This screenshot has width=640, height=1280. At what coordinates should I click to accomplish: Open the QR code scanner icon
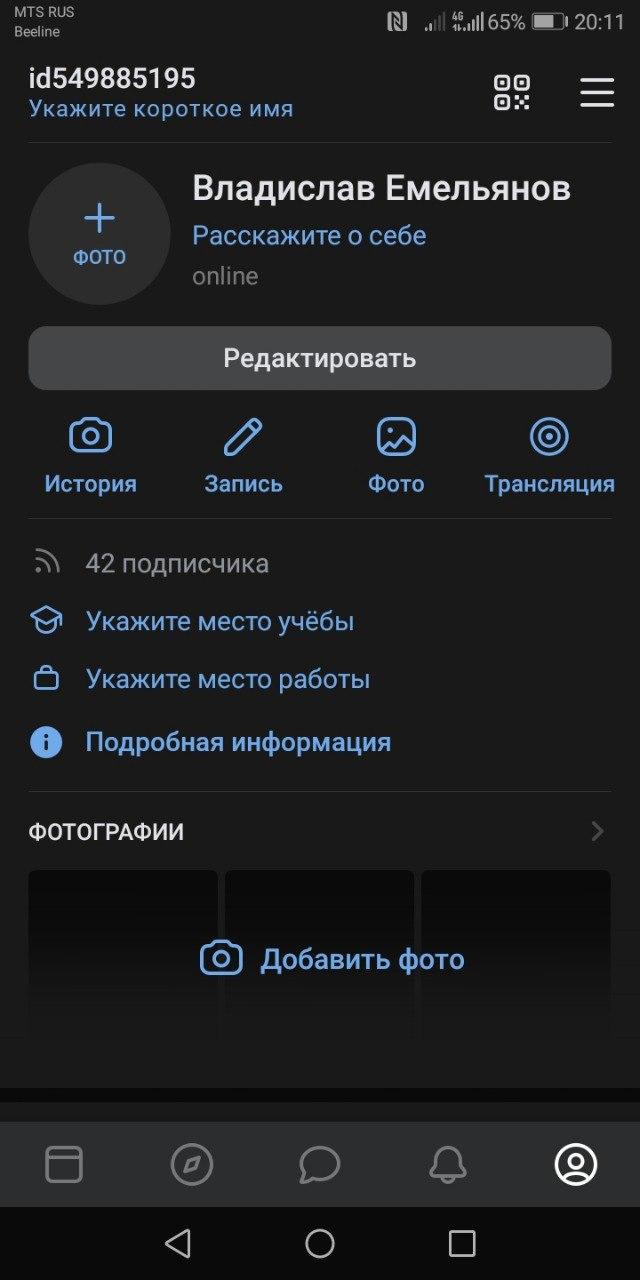(511, 92)
